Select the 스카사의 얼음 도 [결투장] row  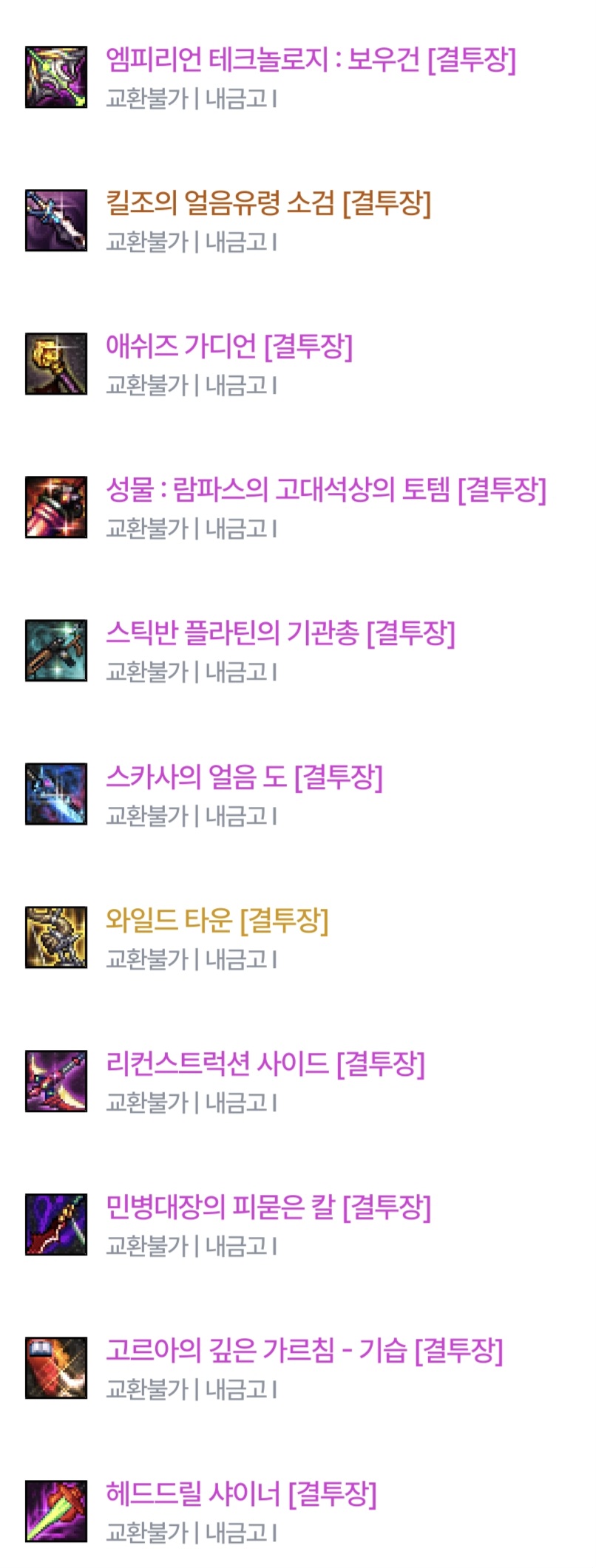tap(244, 777)
